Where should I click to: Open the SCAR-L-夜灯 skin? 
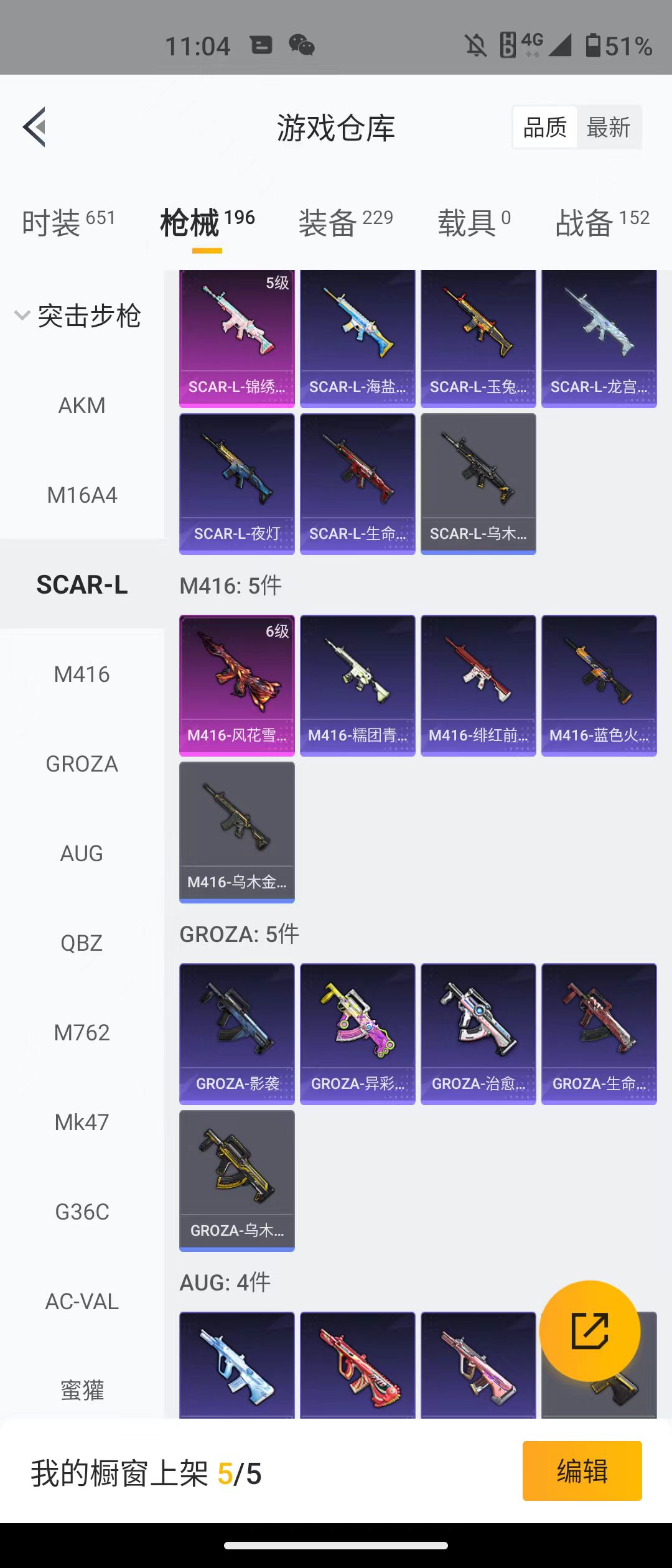237,483
